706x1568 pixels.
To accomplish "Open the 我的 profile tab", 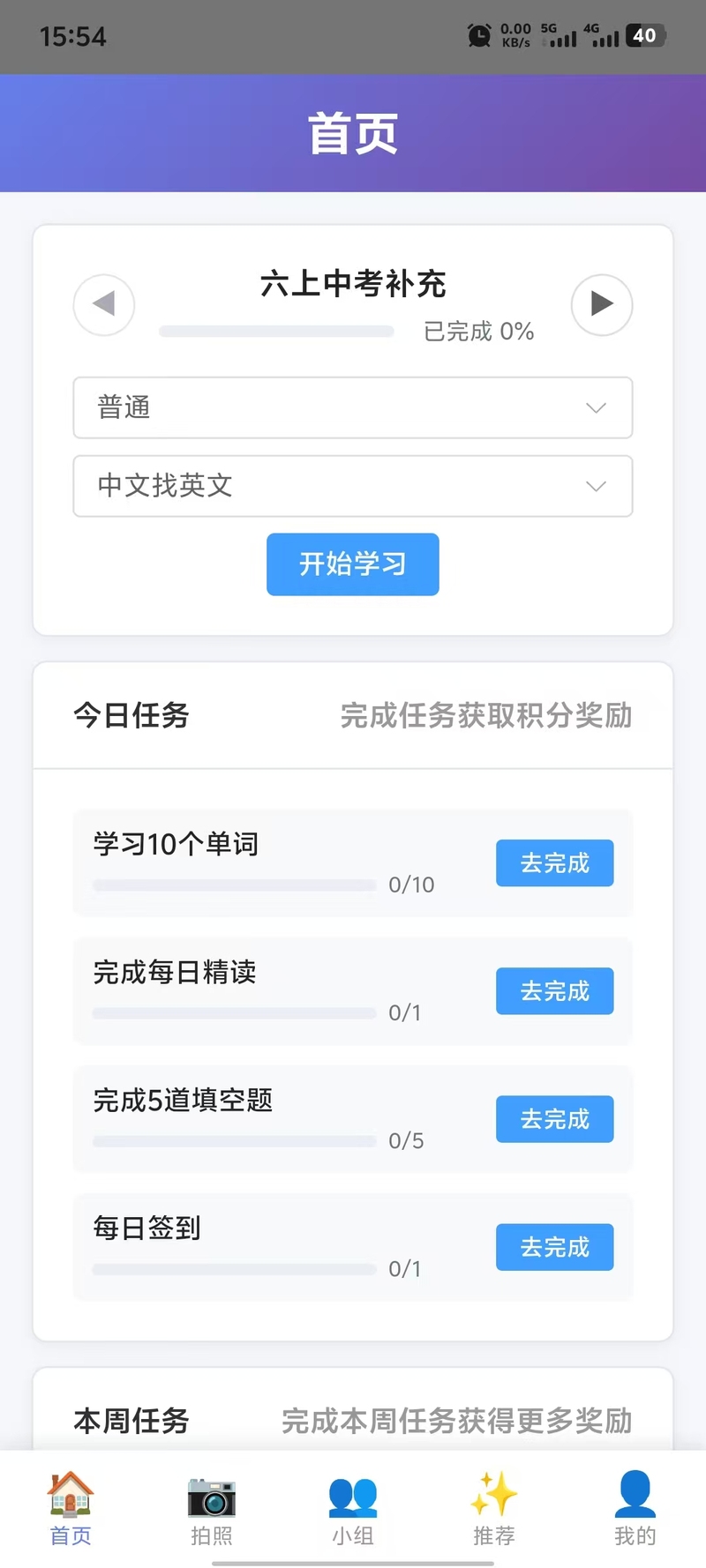I will point(635,1508).
